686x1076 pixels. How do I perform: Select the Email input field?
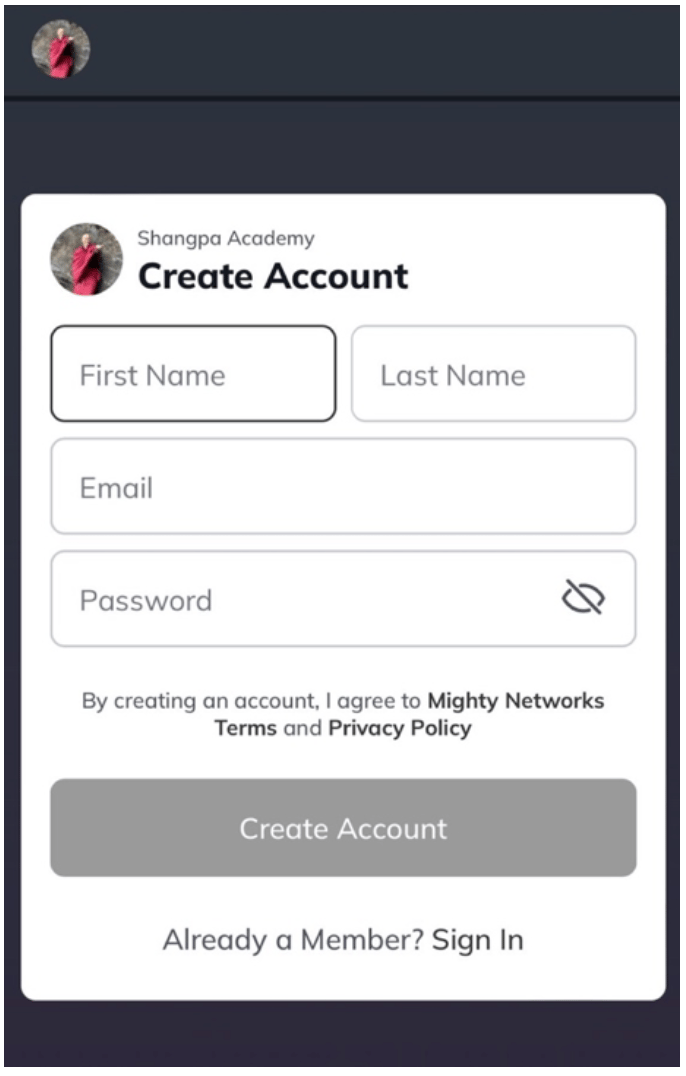pyautogui.click(x=343, y=487)
